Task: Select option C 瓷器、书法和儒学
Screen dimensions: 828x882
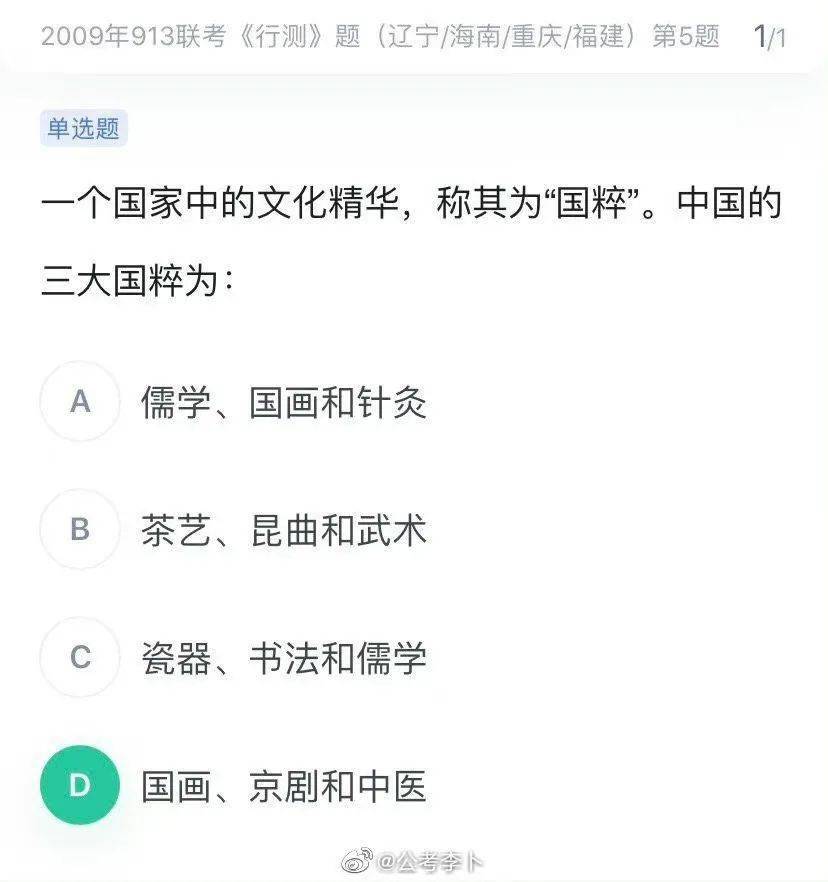Action: pyautogui.click(x=283, y=658)
